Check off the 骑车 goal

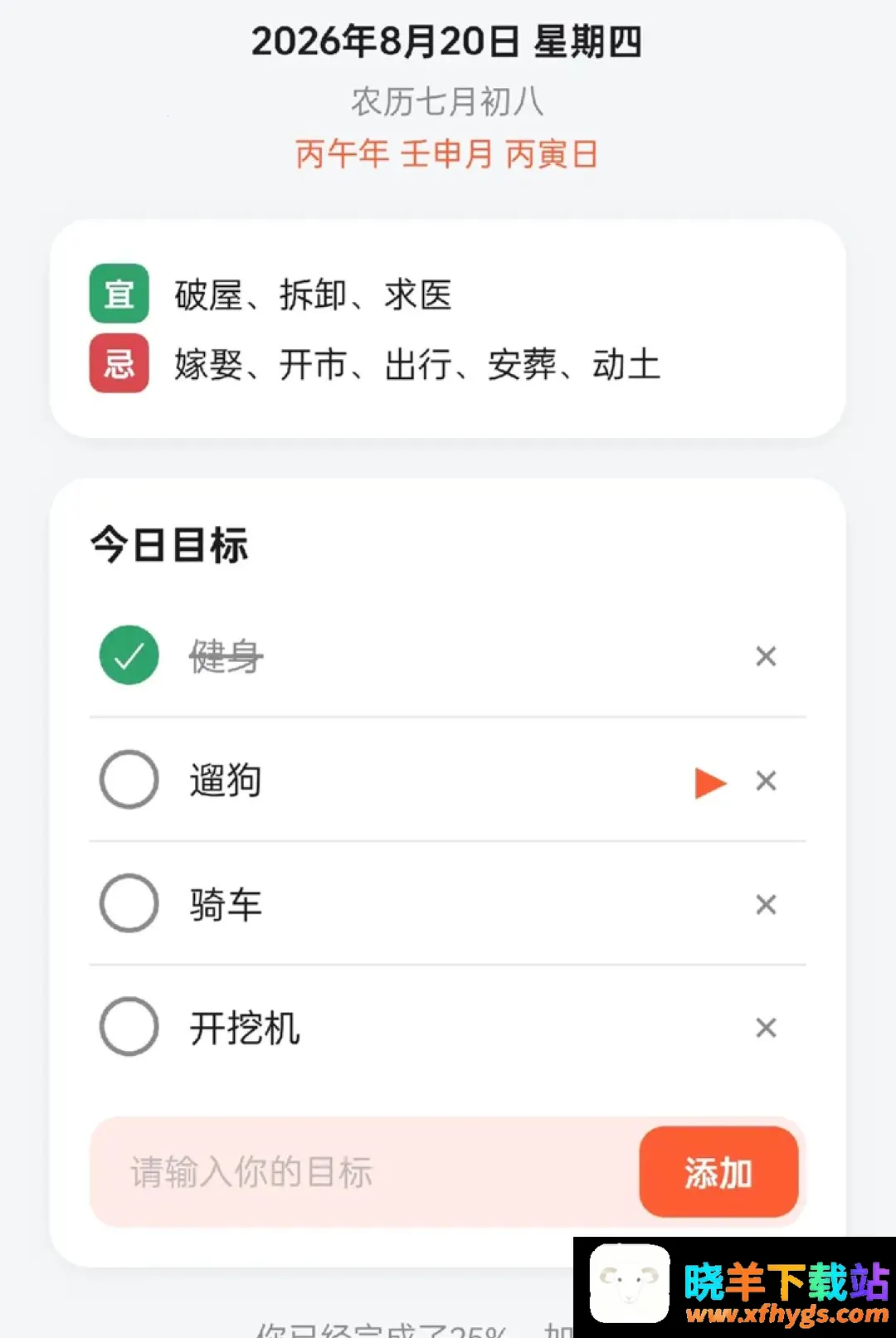click(x=129, y=903)
